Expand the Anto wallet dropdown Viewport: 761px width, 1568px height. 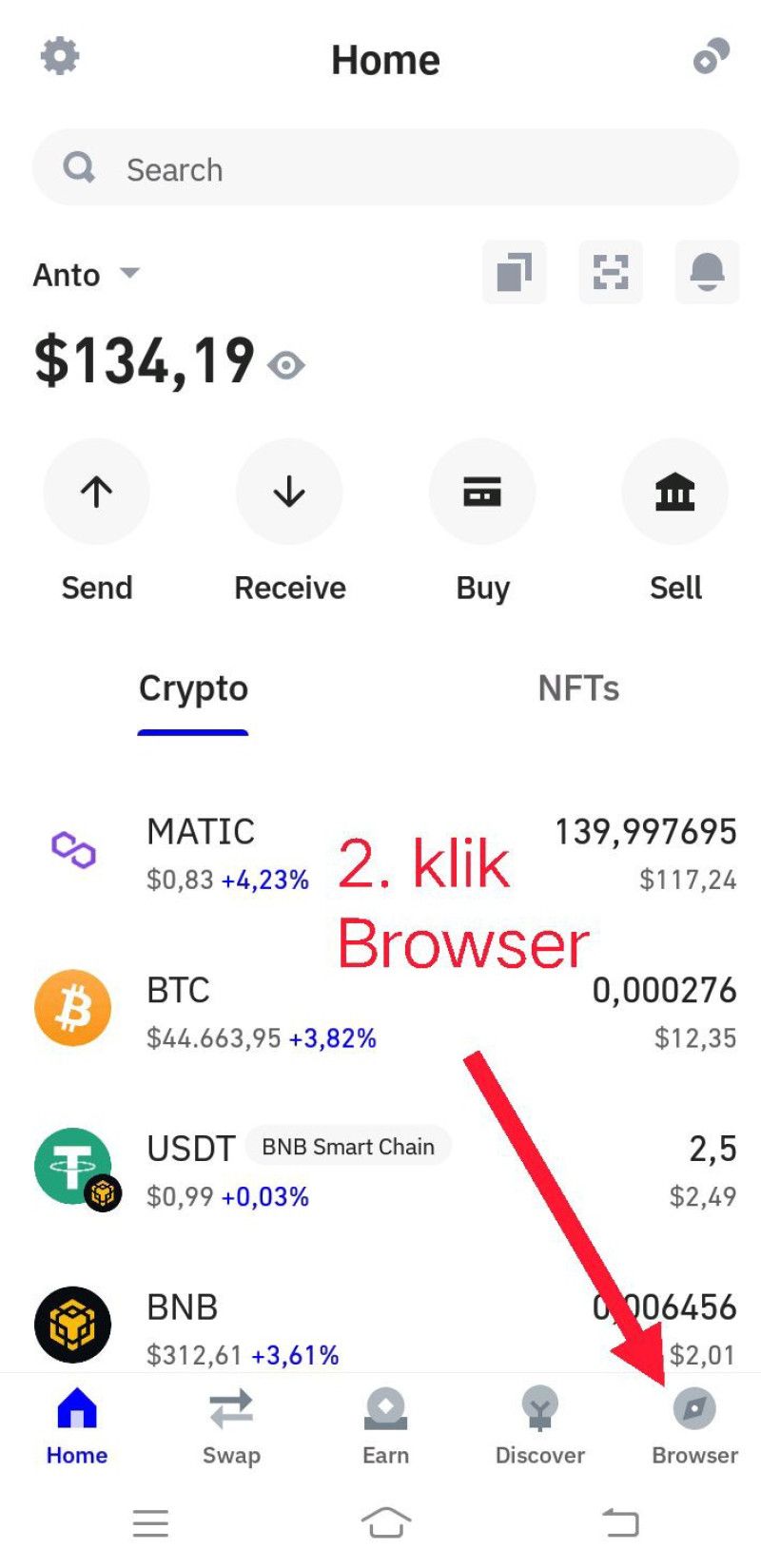coord(87,275)
